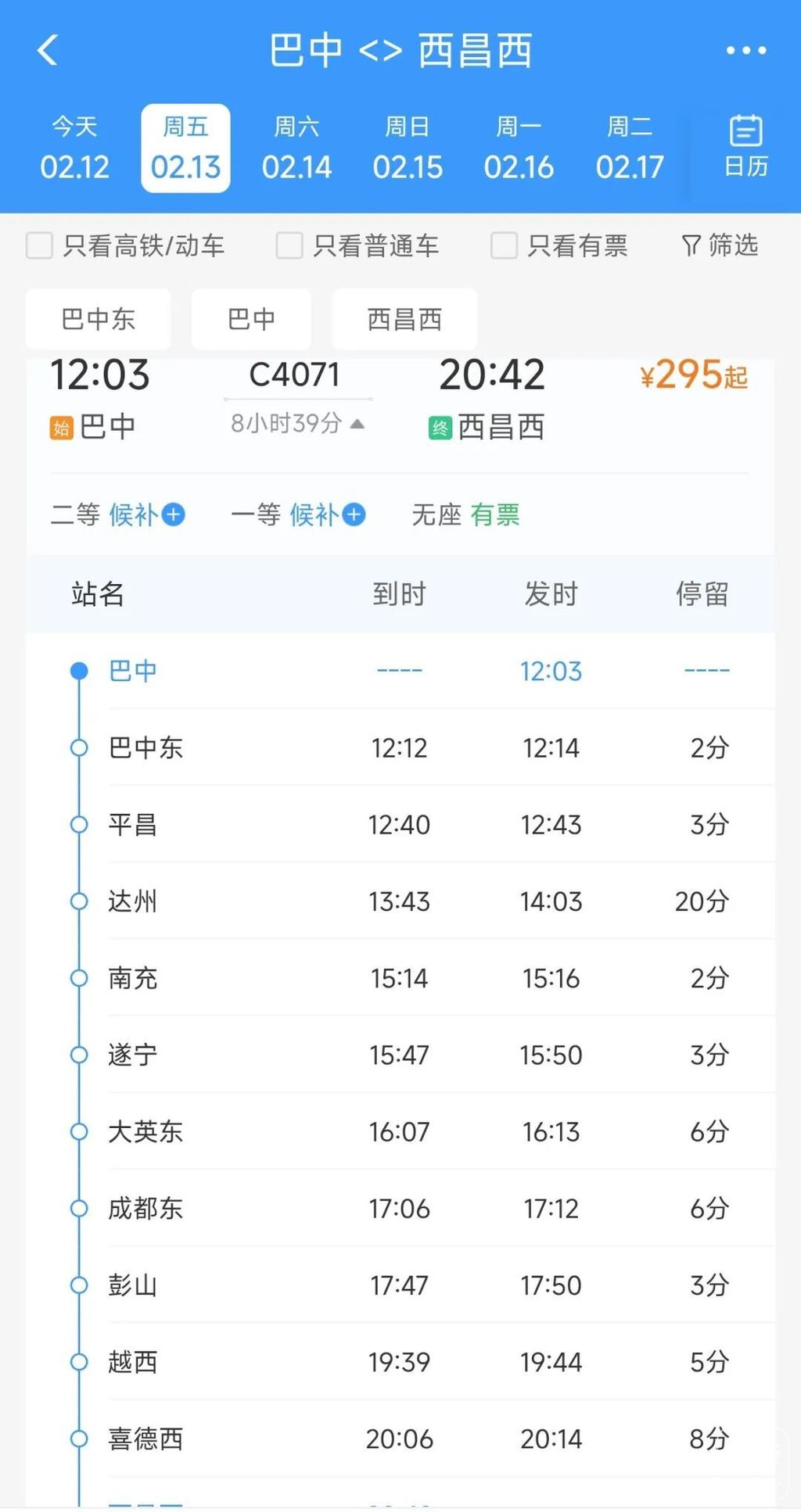
Task: Switch to Saturday 02.14
Action: [296, 149]
